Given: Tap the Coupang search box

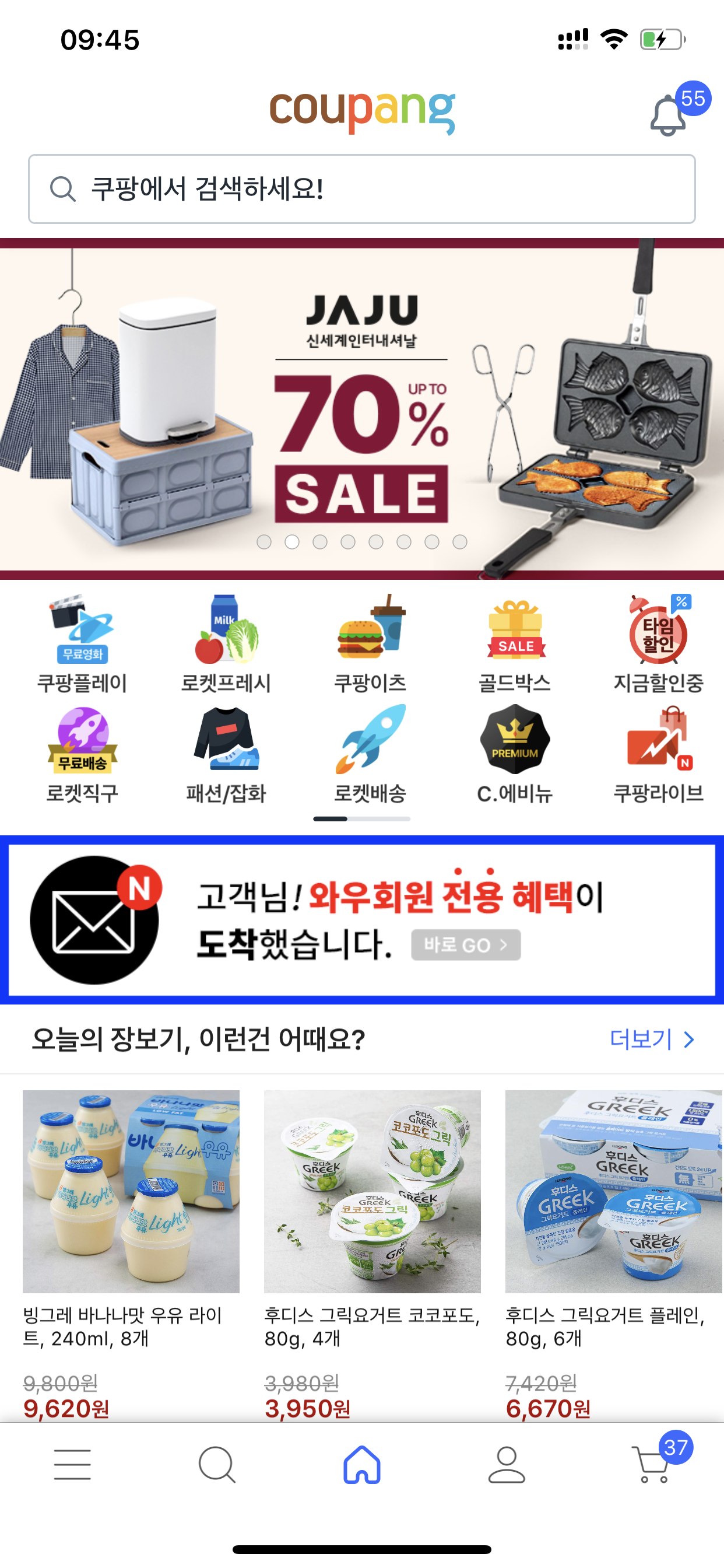Looking at the screenshot, I should point(361,188).
